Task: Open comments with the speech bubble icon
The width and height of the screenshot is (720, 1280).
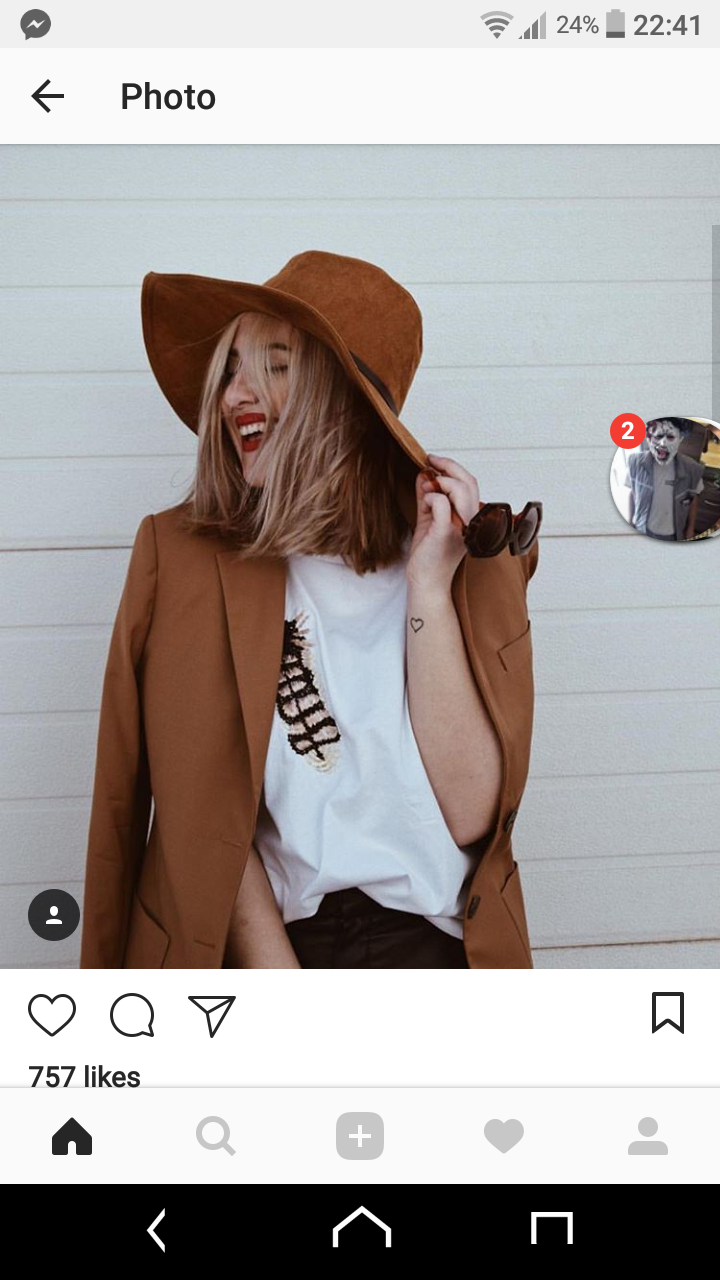Action: [x=132, y=1015]
